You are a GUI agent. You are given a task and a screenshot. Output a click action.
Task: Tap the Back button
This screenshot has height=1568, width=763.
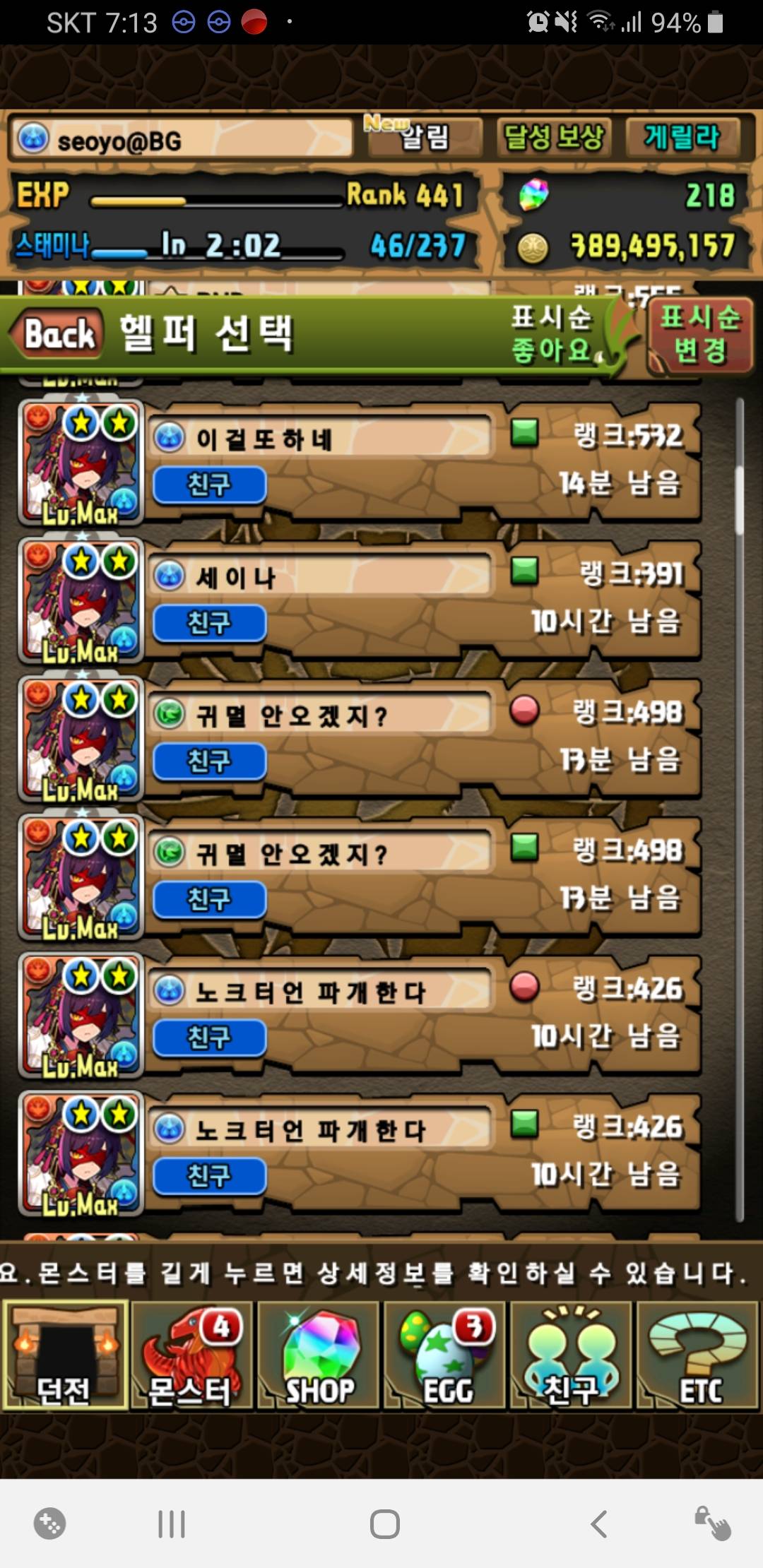click(57, 333)
